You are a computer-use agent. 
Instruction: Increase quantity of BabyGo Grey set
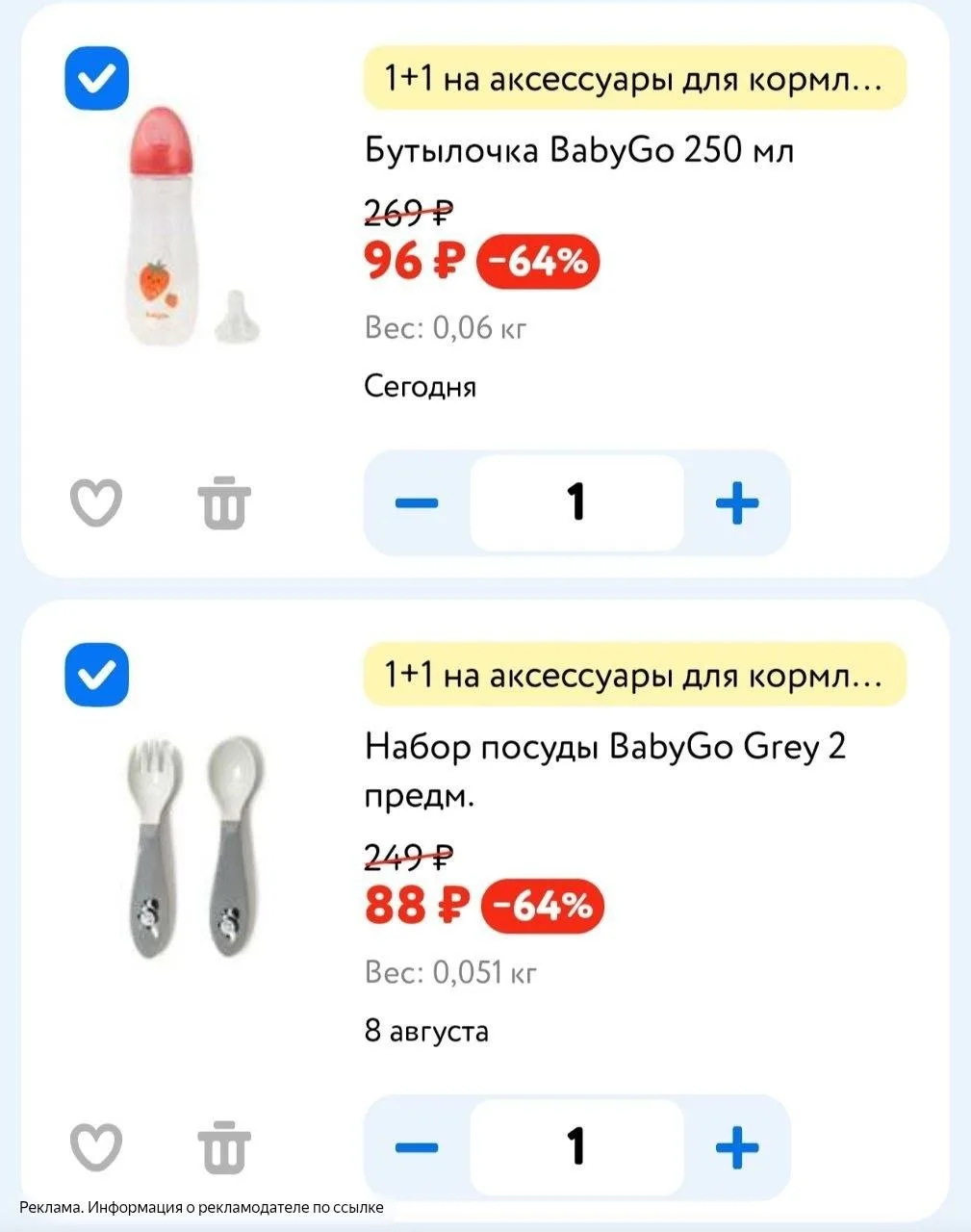[x=737, y=1147]
